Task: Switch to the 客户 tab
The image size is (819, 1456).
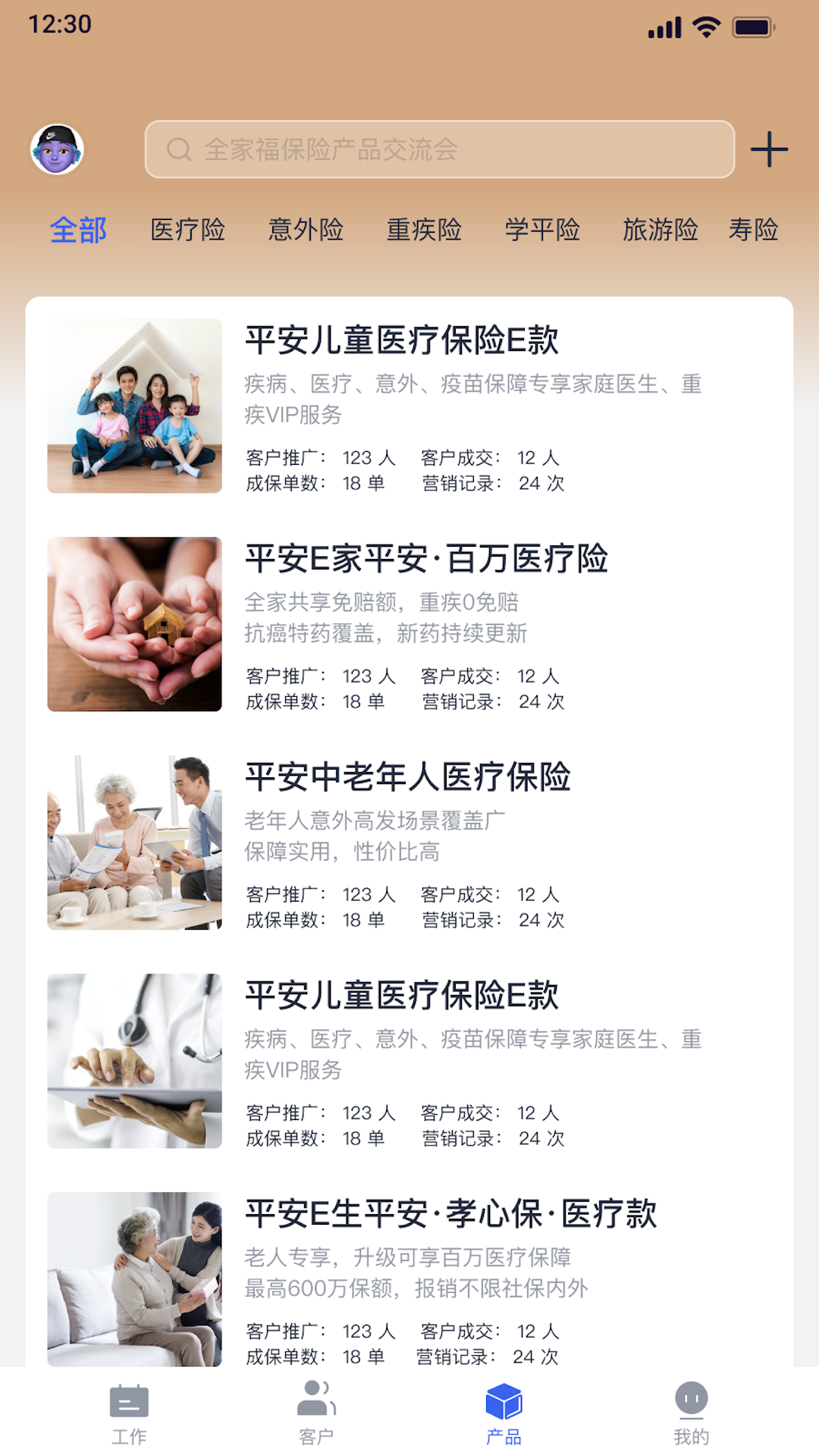Action: pyautogui.click(x=316, y=1413)
